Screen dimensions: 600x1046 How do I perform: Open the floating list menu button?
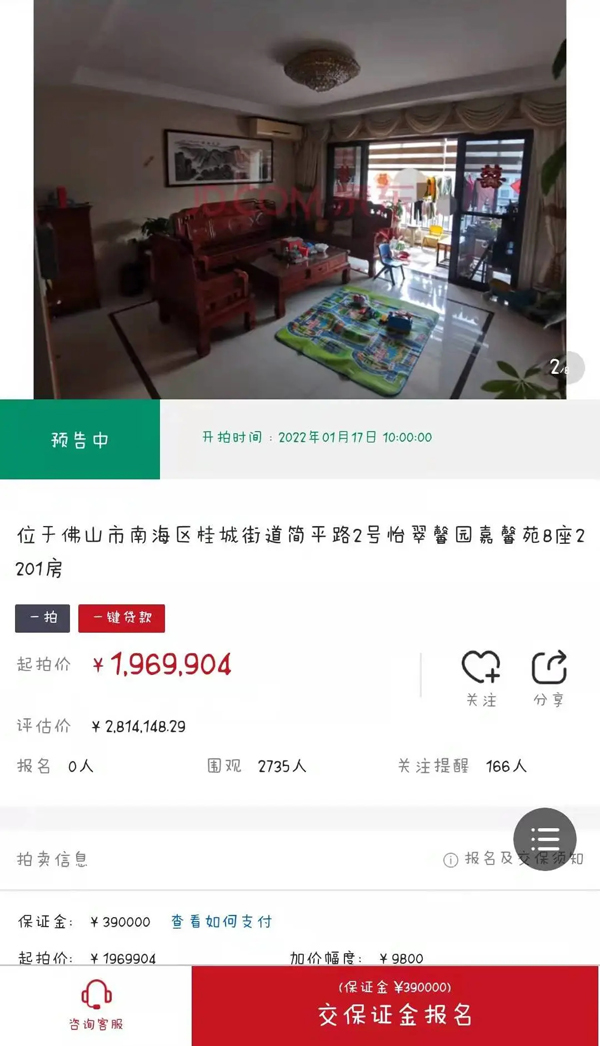tap(545, 839)
